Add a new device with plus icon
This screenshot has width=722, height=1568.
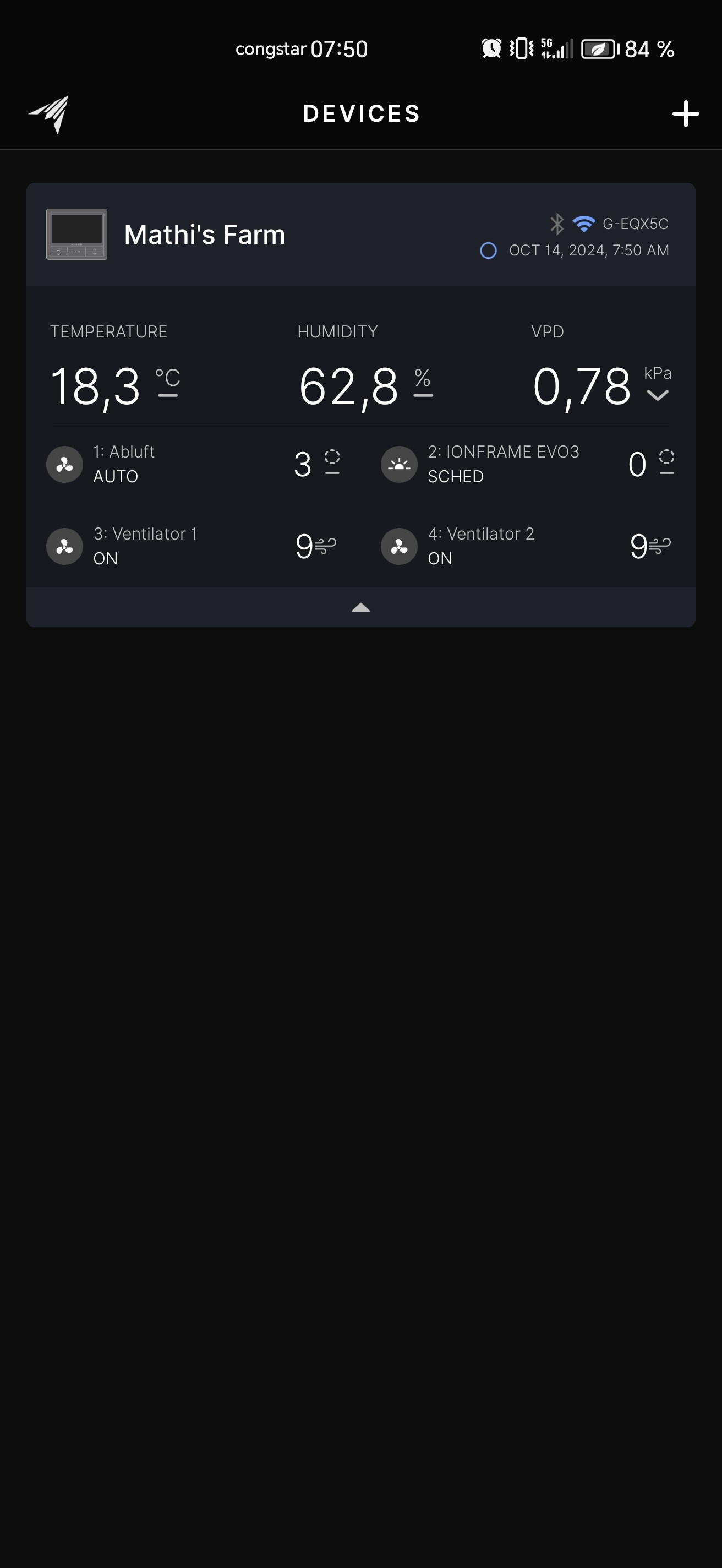click(x=685, y=114)
